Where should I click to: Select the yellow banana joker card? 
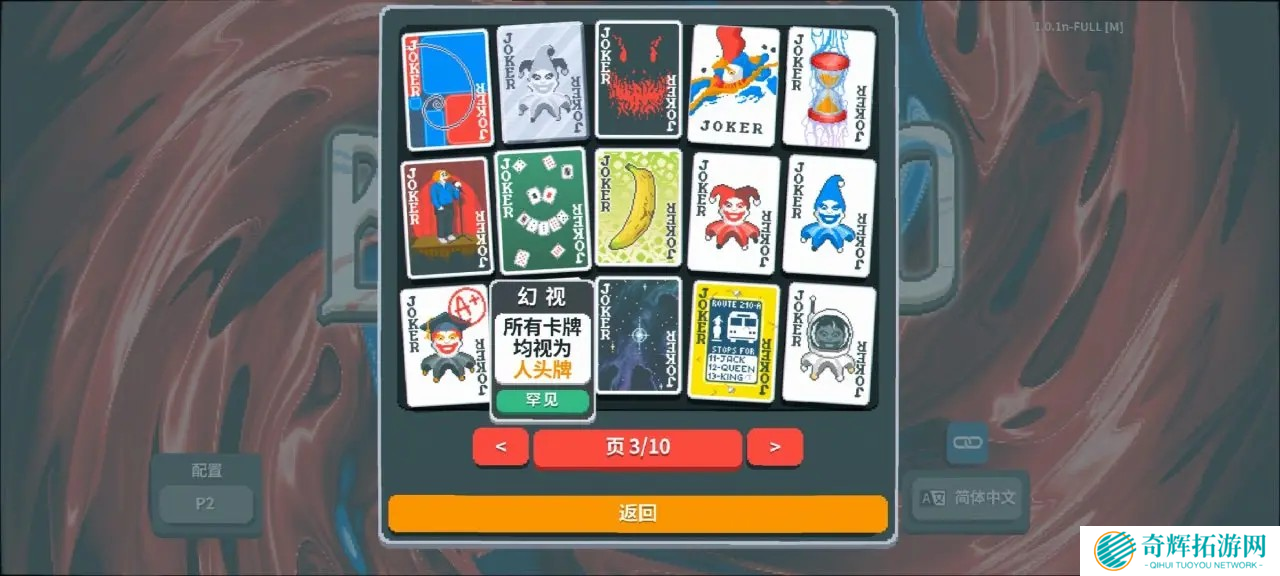coord(638,208)
